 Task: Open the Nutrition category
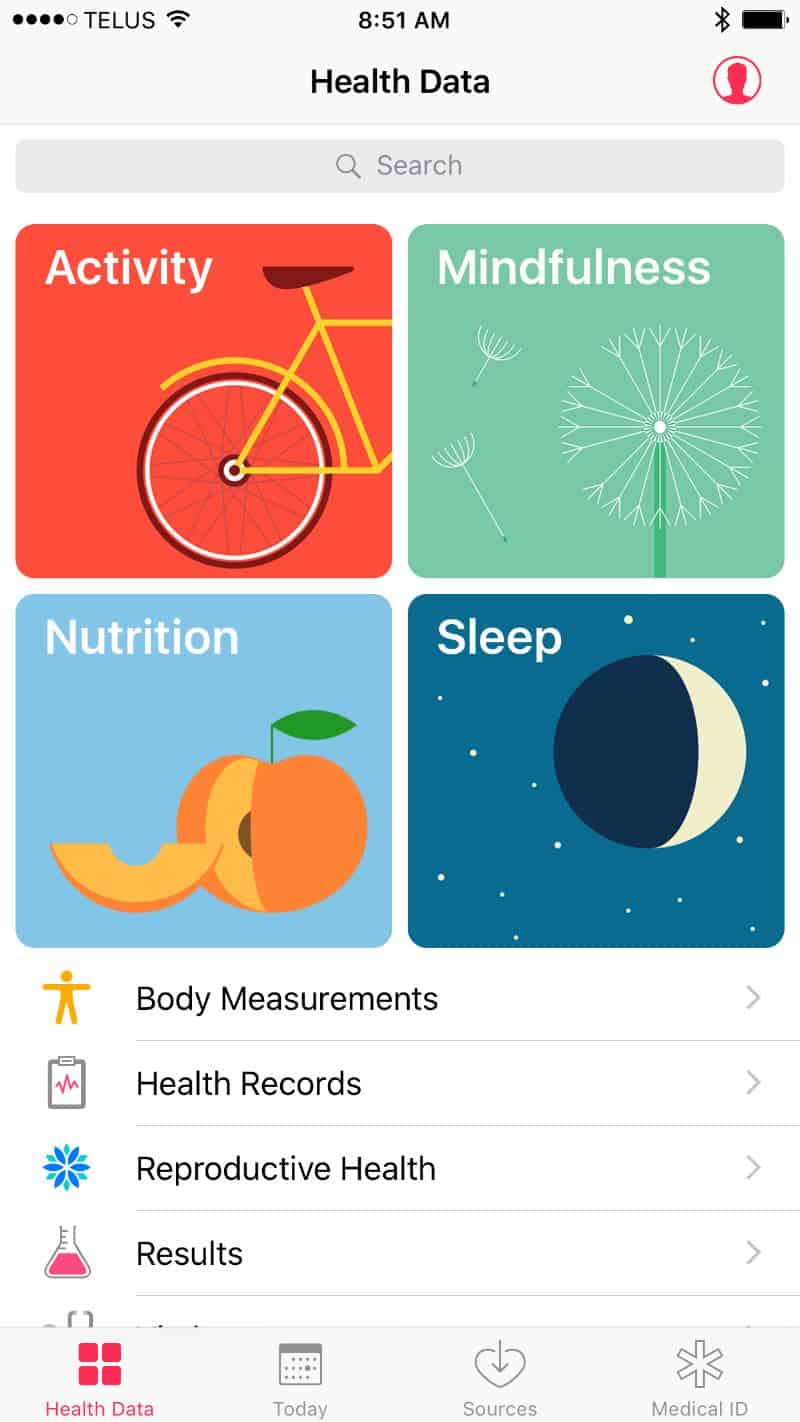click(x=204, y=771)
